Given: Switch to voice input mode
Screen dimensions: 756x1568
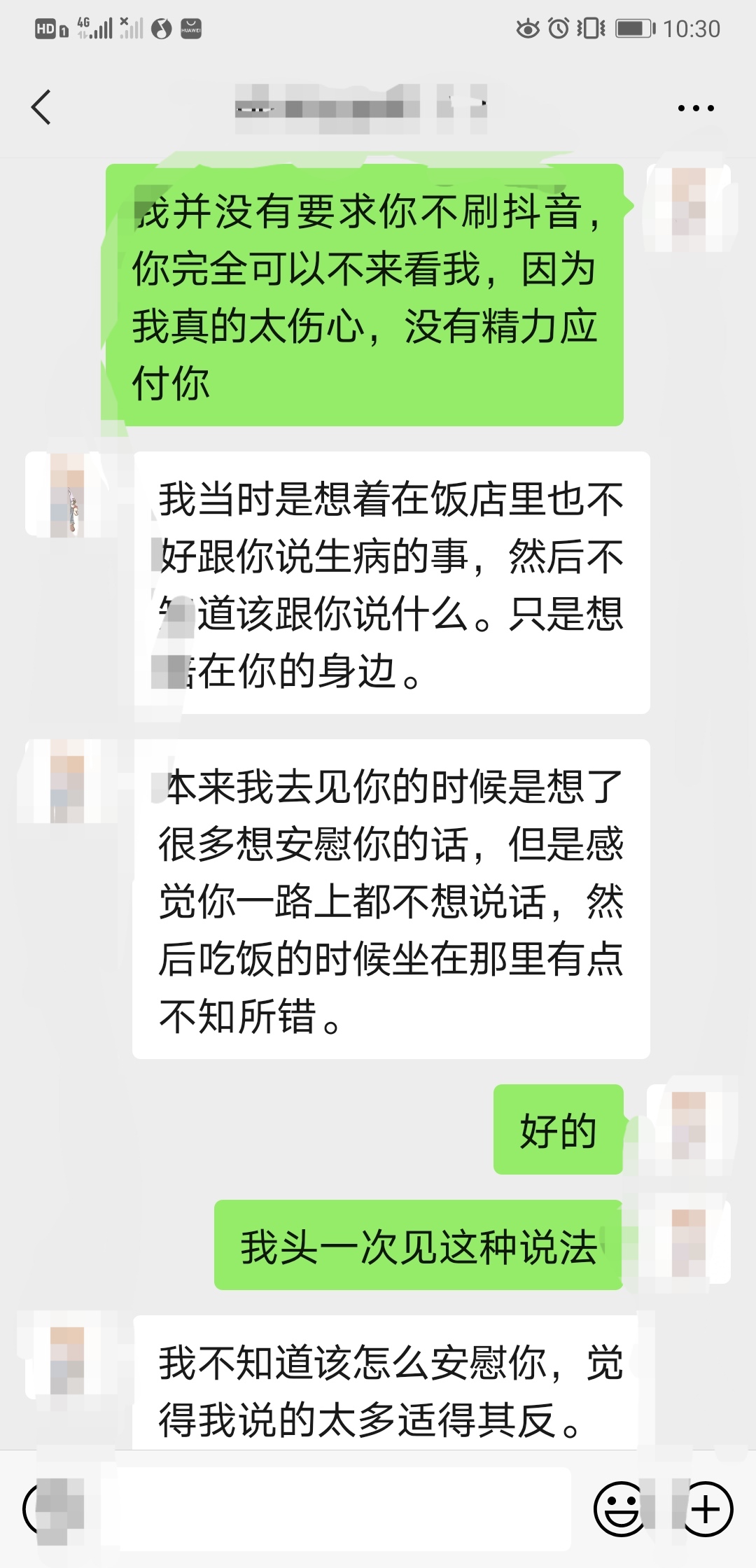Looking at the screenshot, I should (x=49, y=1508).
